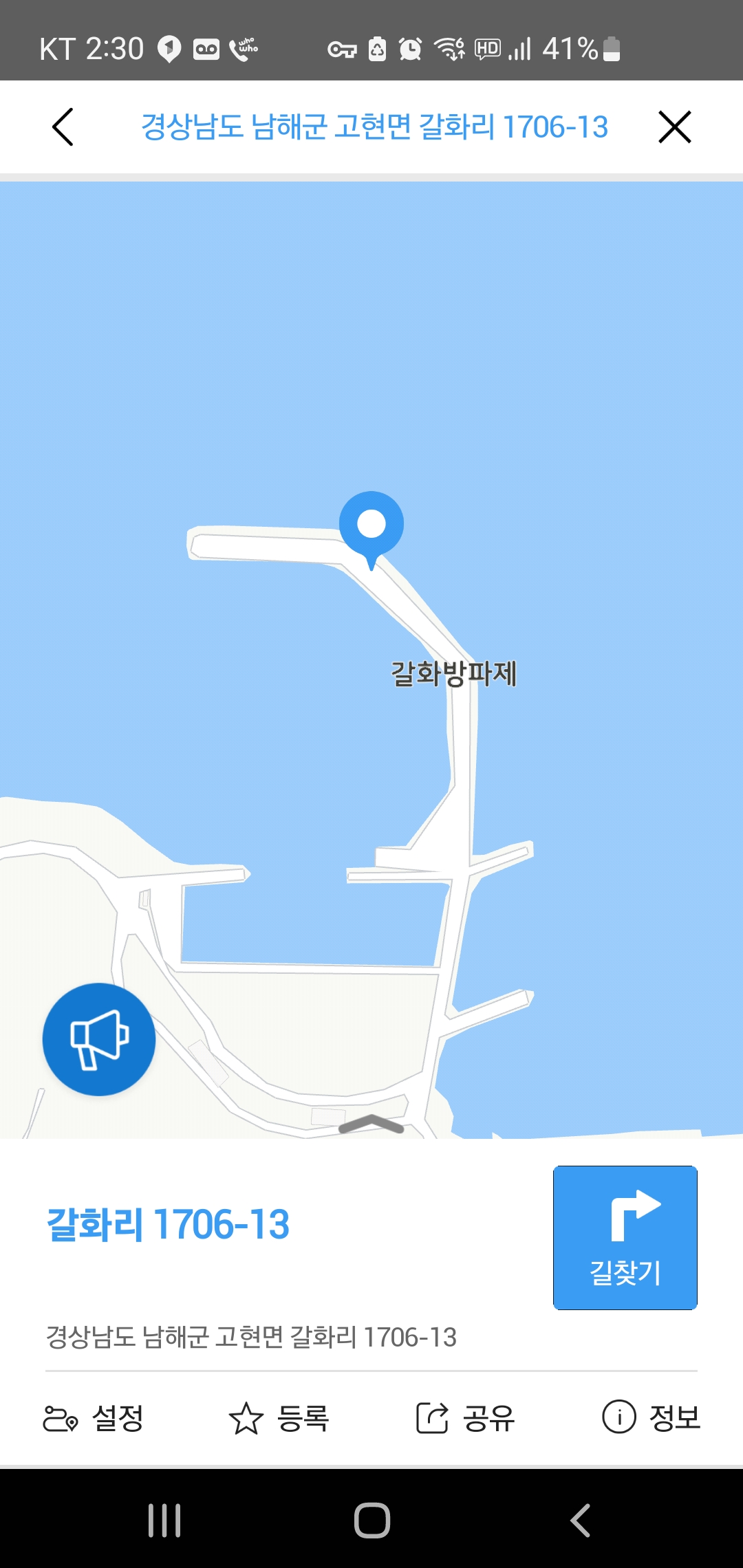The height and width of the screenshot is (1568, 743).
Task: Save this place with 등록 star
Action: point(279,1417)
